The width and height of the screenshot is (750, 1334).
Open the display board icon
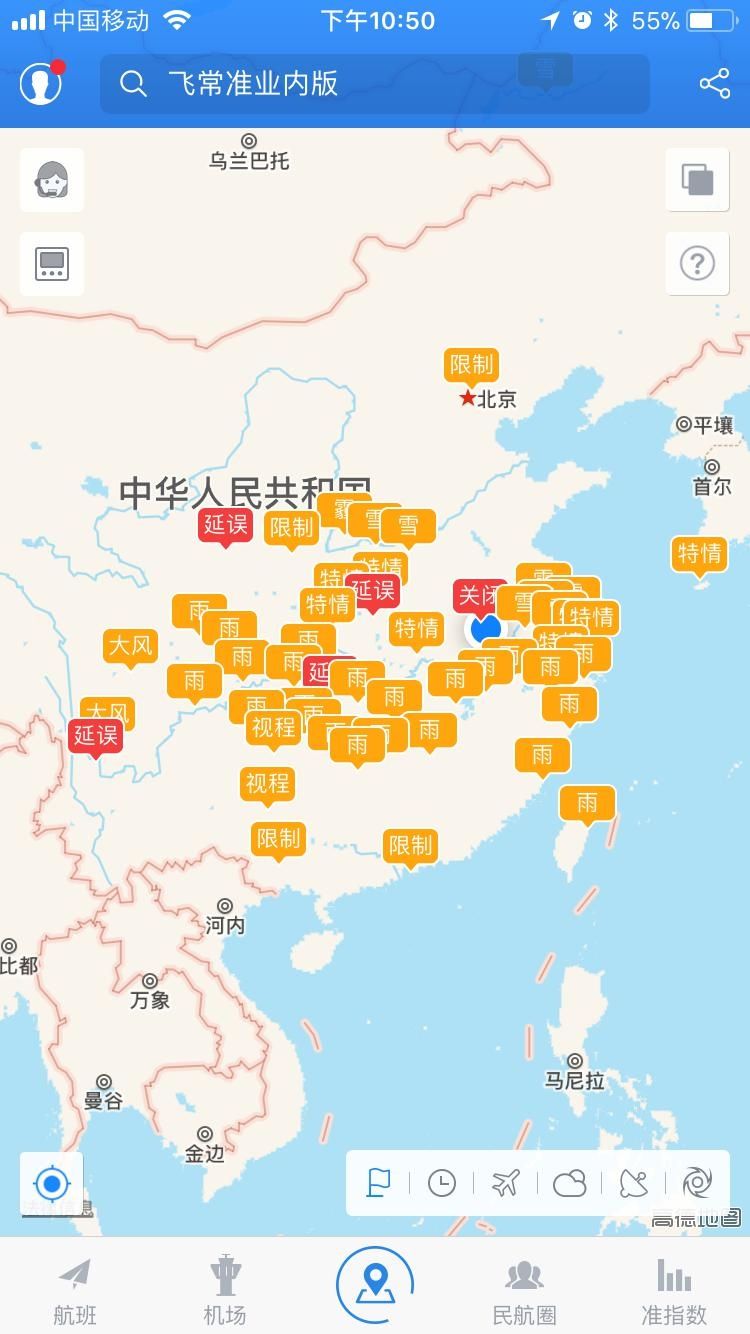coord(52,264)
